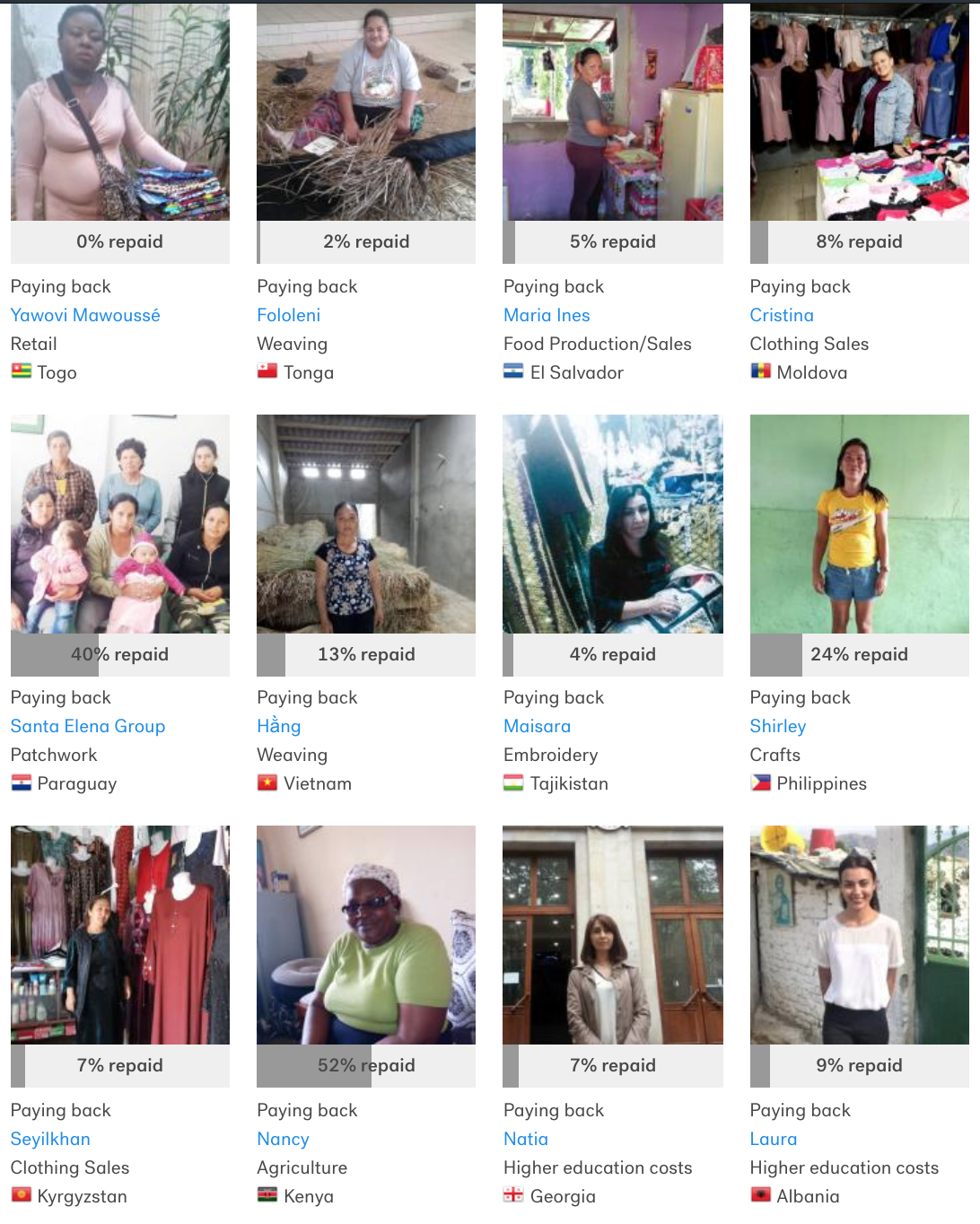Image resolution: width=980 pixels, height=1224 pixels.
Task: View Maria Ines' loan page
Action: [x=547, y=315]
